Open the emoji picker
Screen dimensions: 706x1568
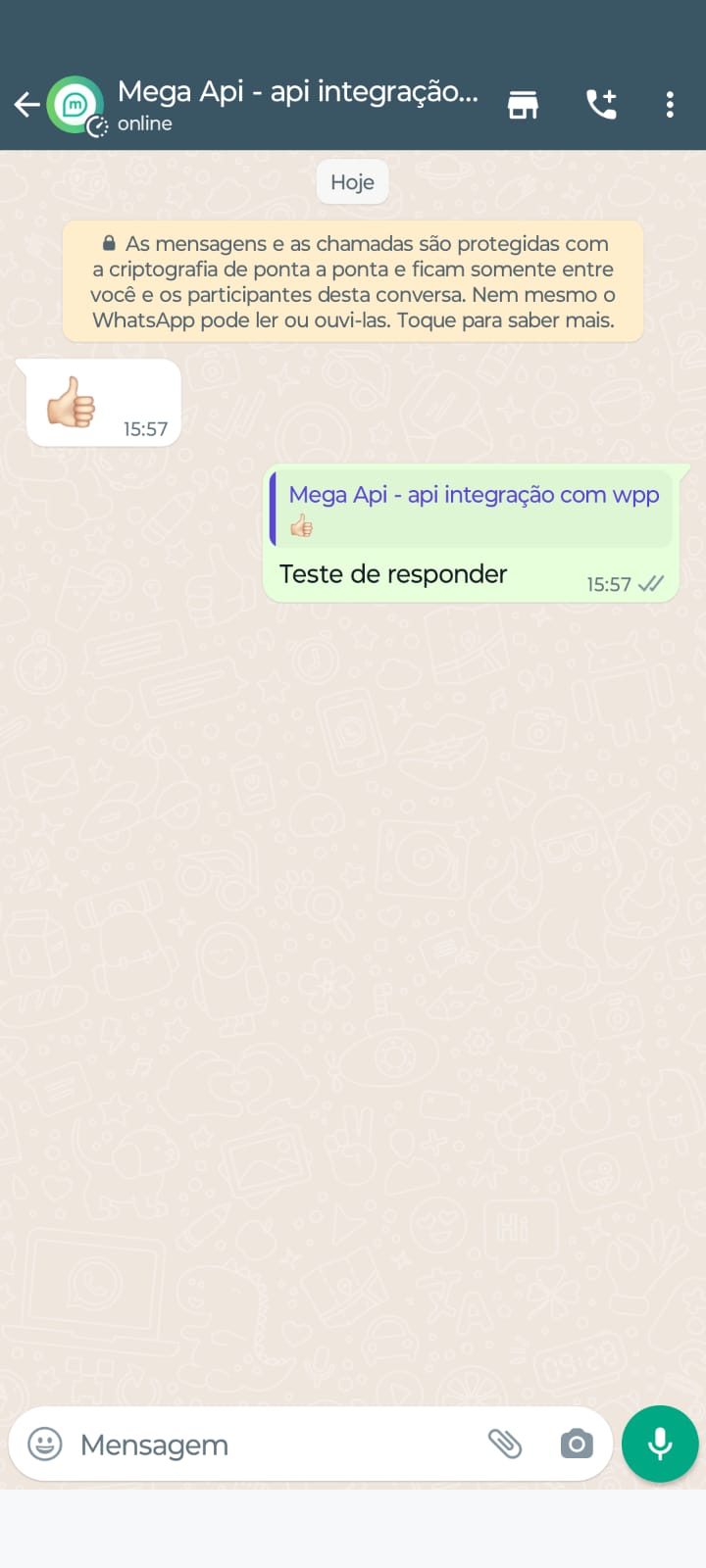point(45,1444)
